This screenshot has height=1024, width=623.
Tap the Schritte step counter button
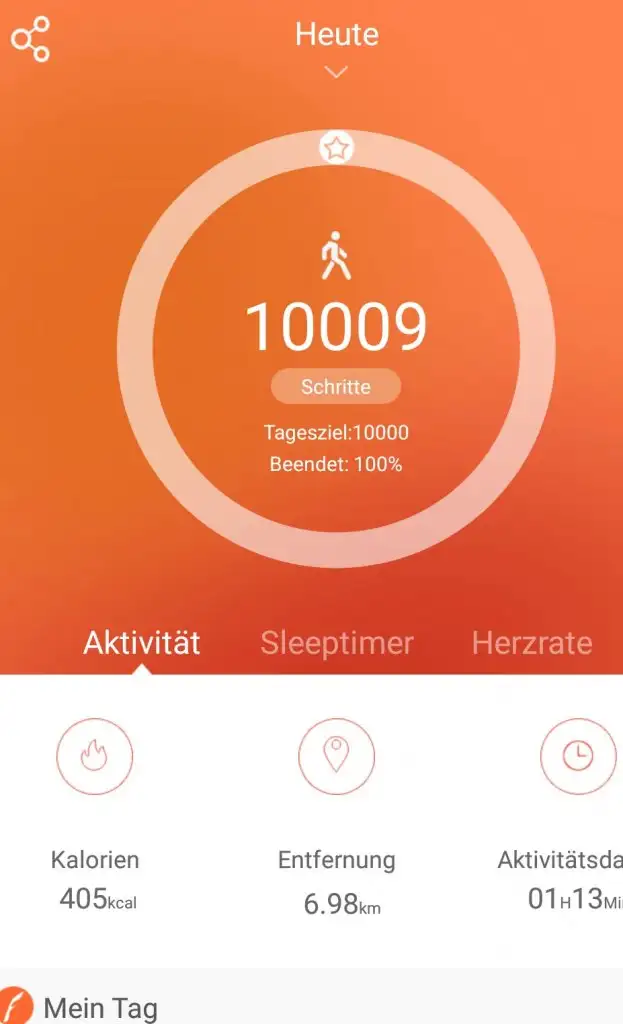tap(336, 386)
